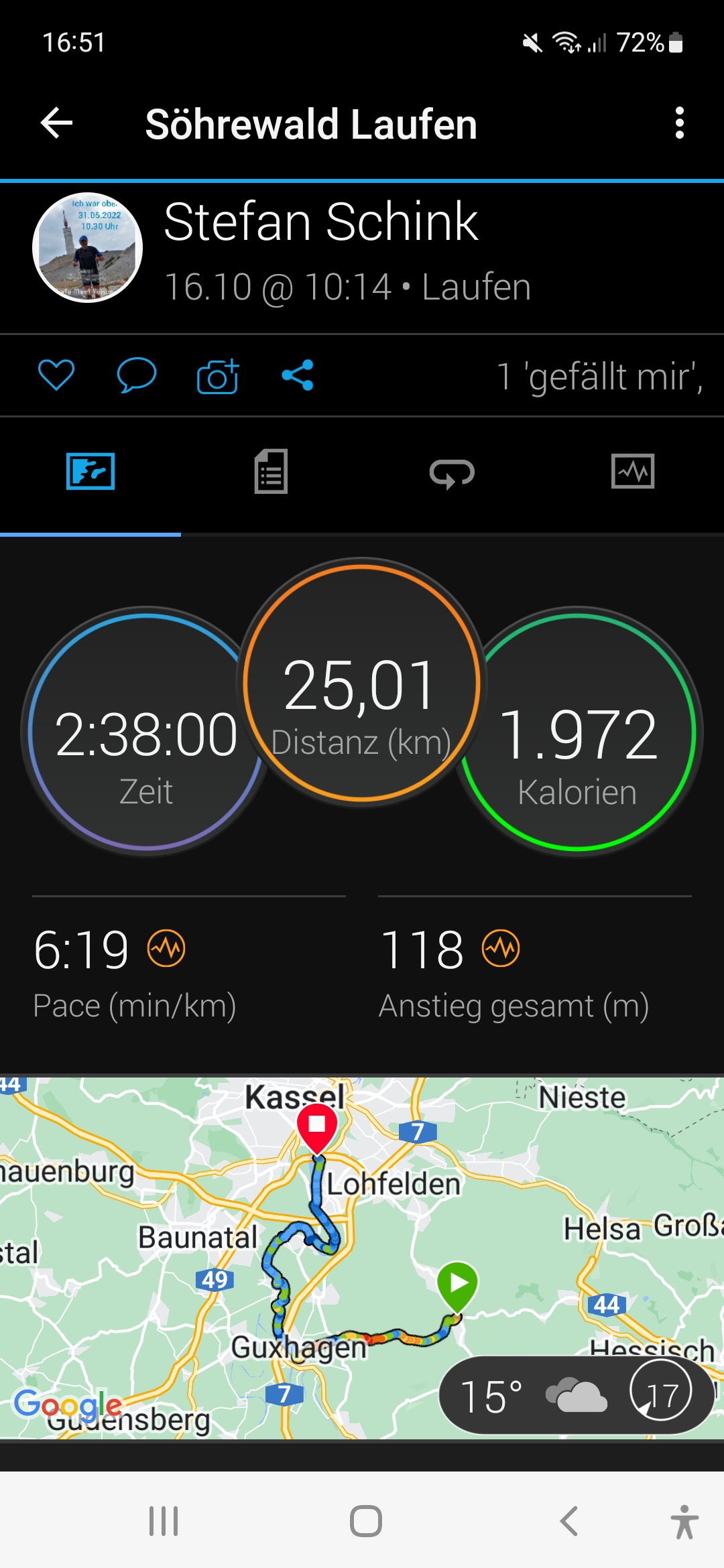This screenshot has height=1568, width=724.
Task: Open recent apps from navigation bar
Action: (164, 1521)
